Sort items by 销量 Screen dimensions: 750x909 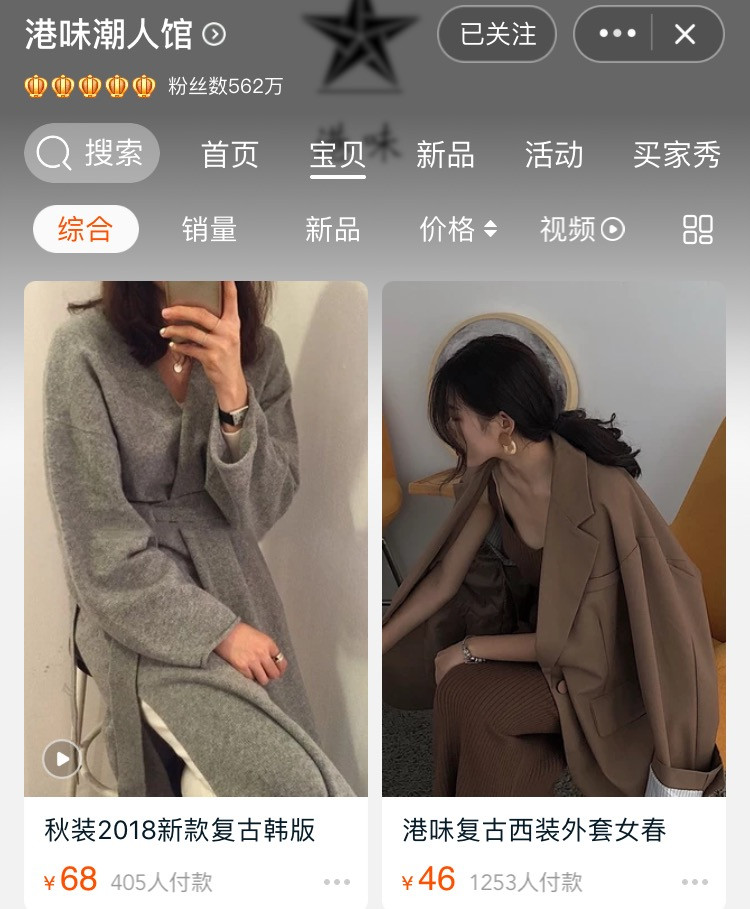pos(209,229)
